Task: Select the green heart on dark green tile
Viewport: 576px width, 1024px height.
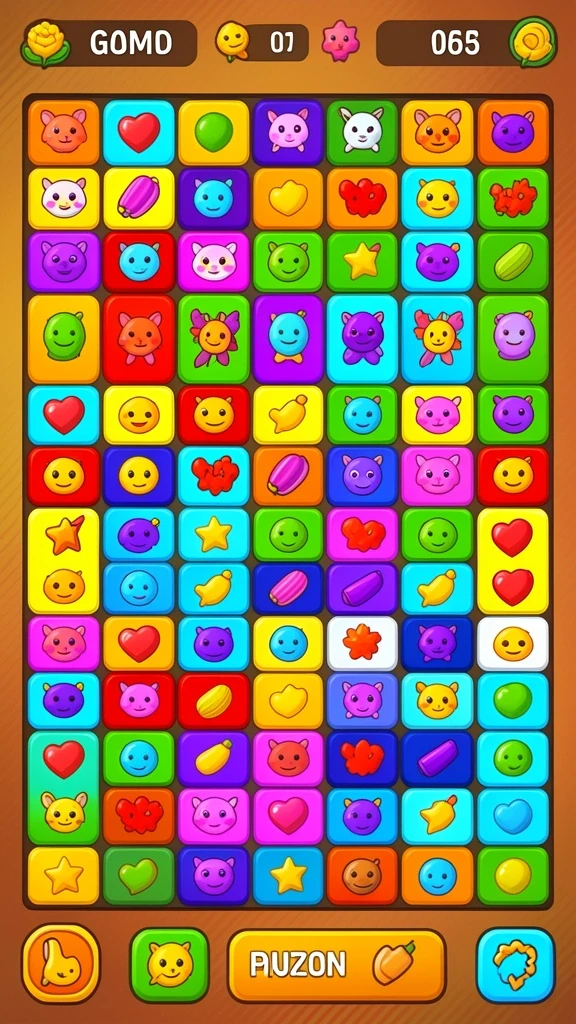Action: (x=138, y=876)
